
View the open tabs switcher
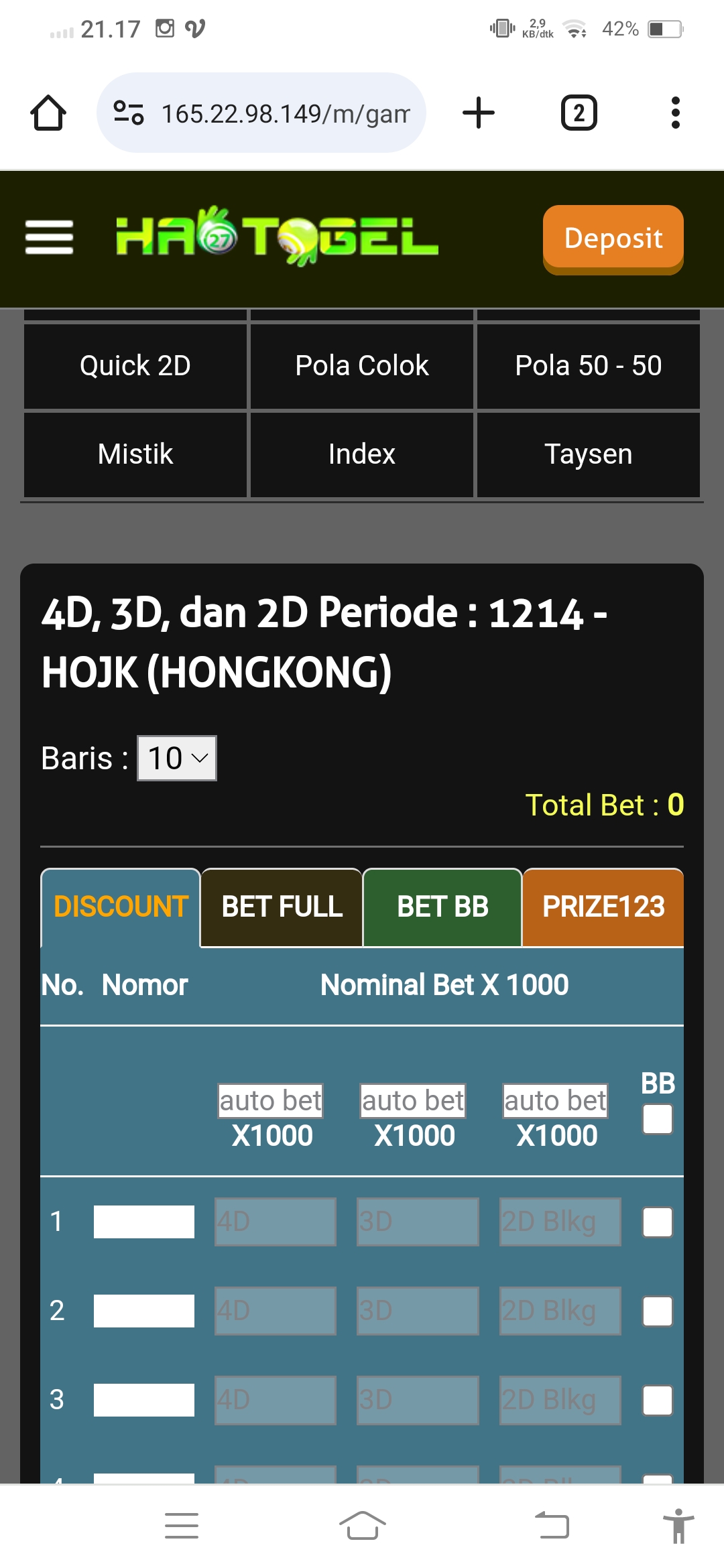point(579,113)
